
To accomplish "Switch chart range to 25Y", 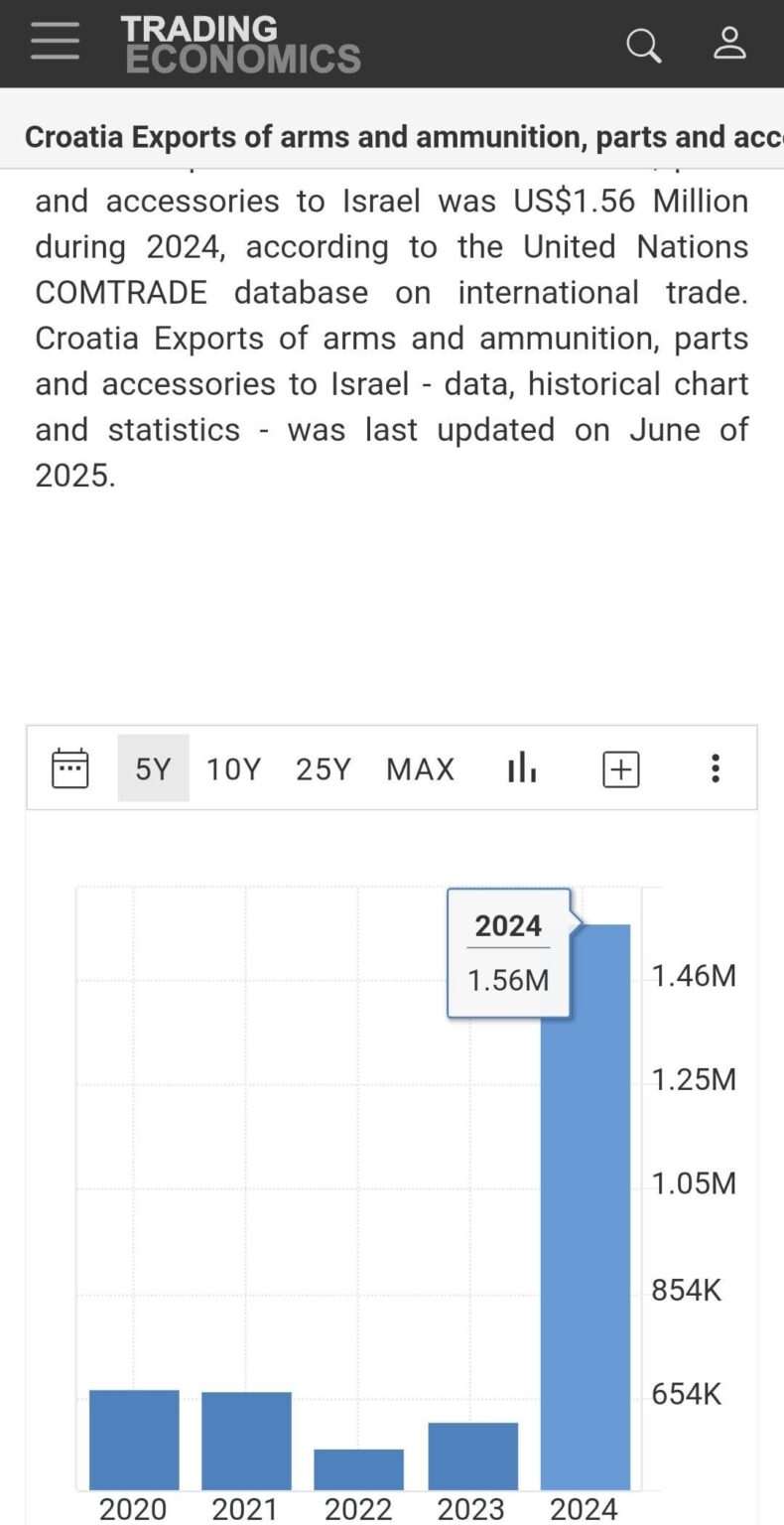I will 324,768.
